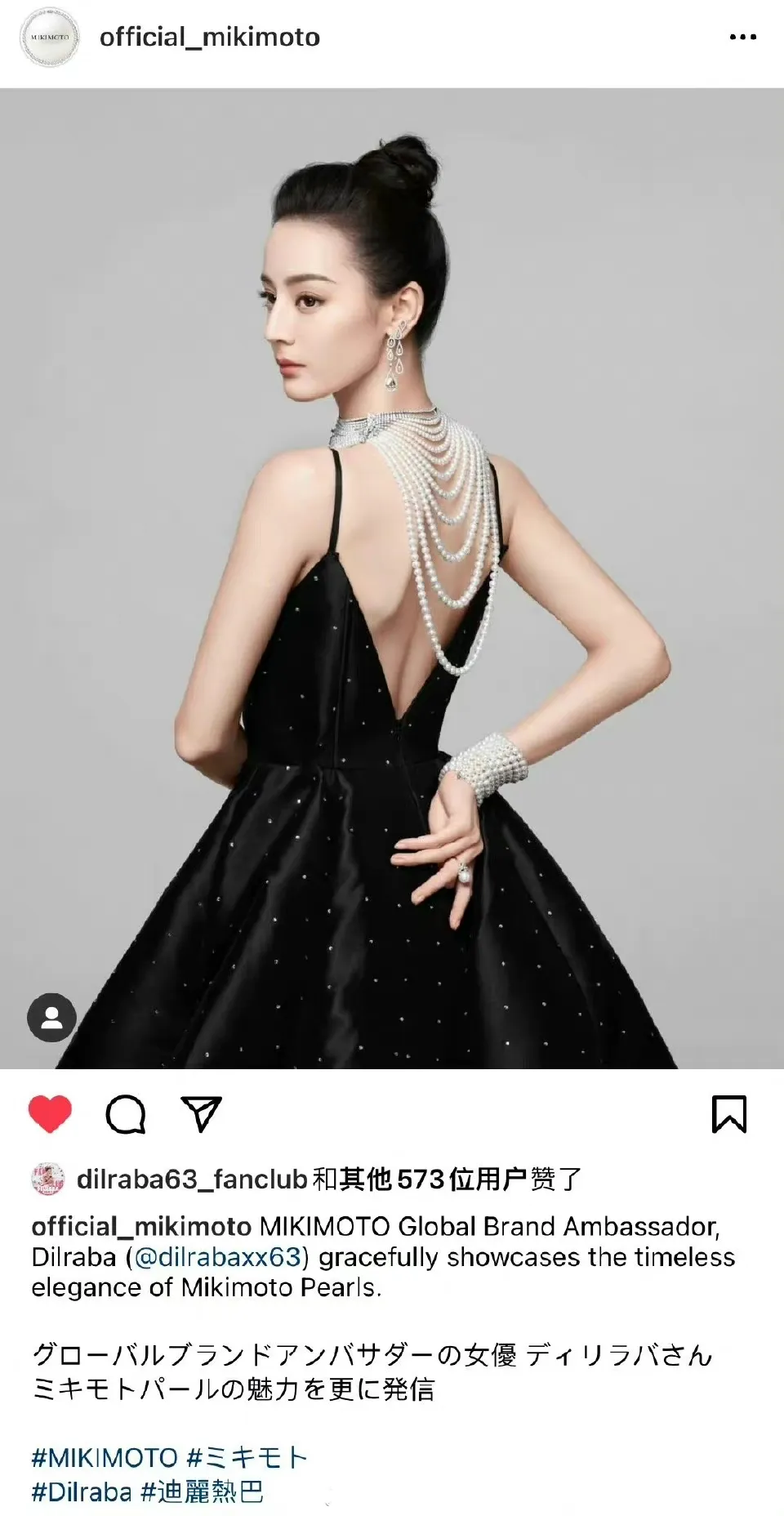
Task: Share the post via paper plane
Action: [201, 1114]
